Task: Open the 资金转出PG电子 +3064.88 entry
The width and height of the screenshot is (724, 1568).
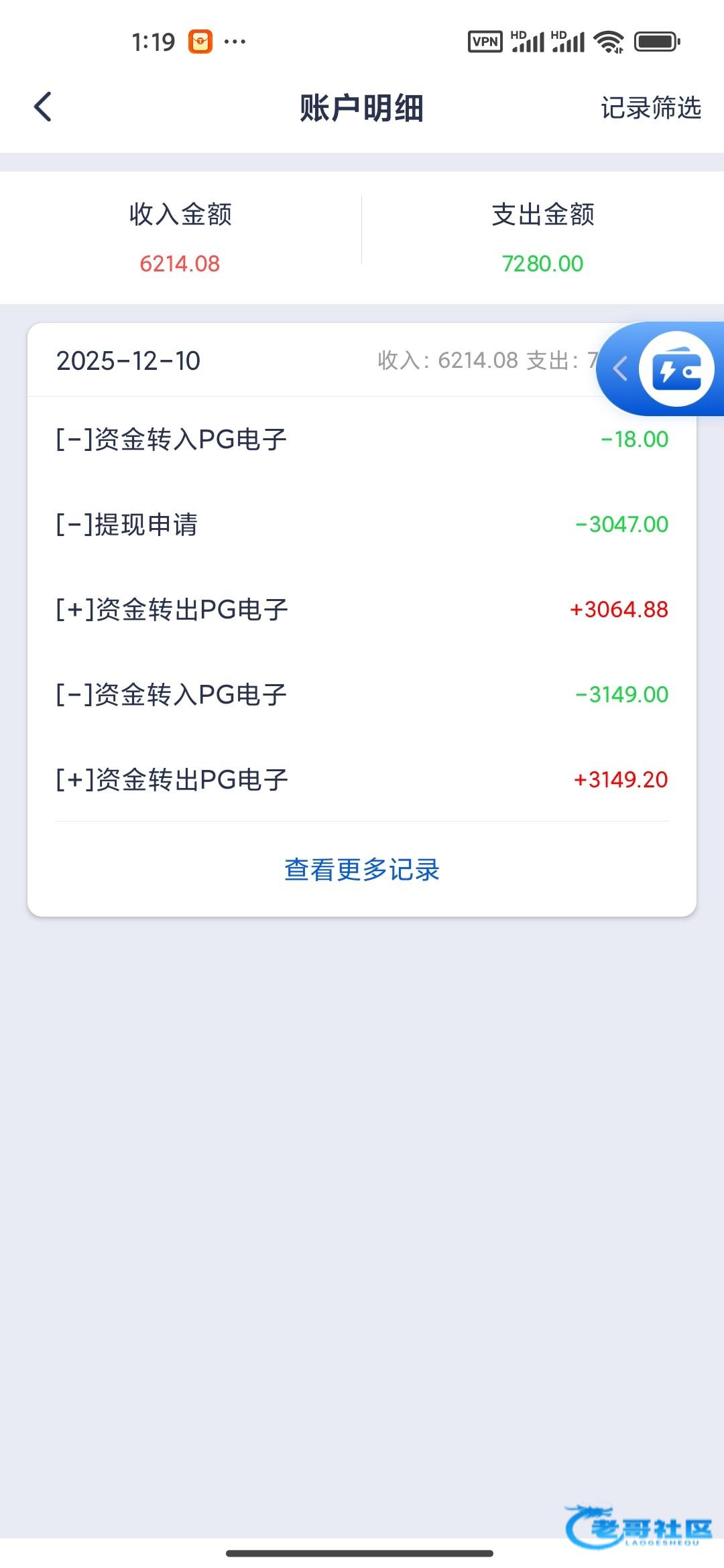Action: coord(362,609)
